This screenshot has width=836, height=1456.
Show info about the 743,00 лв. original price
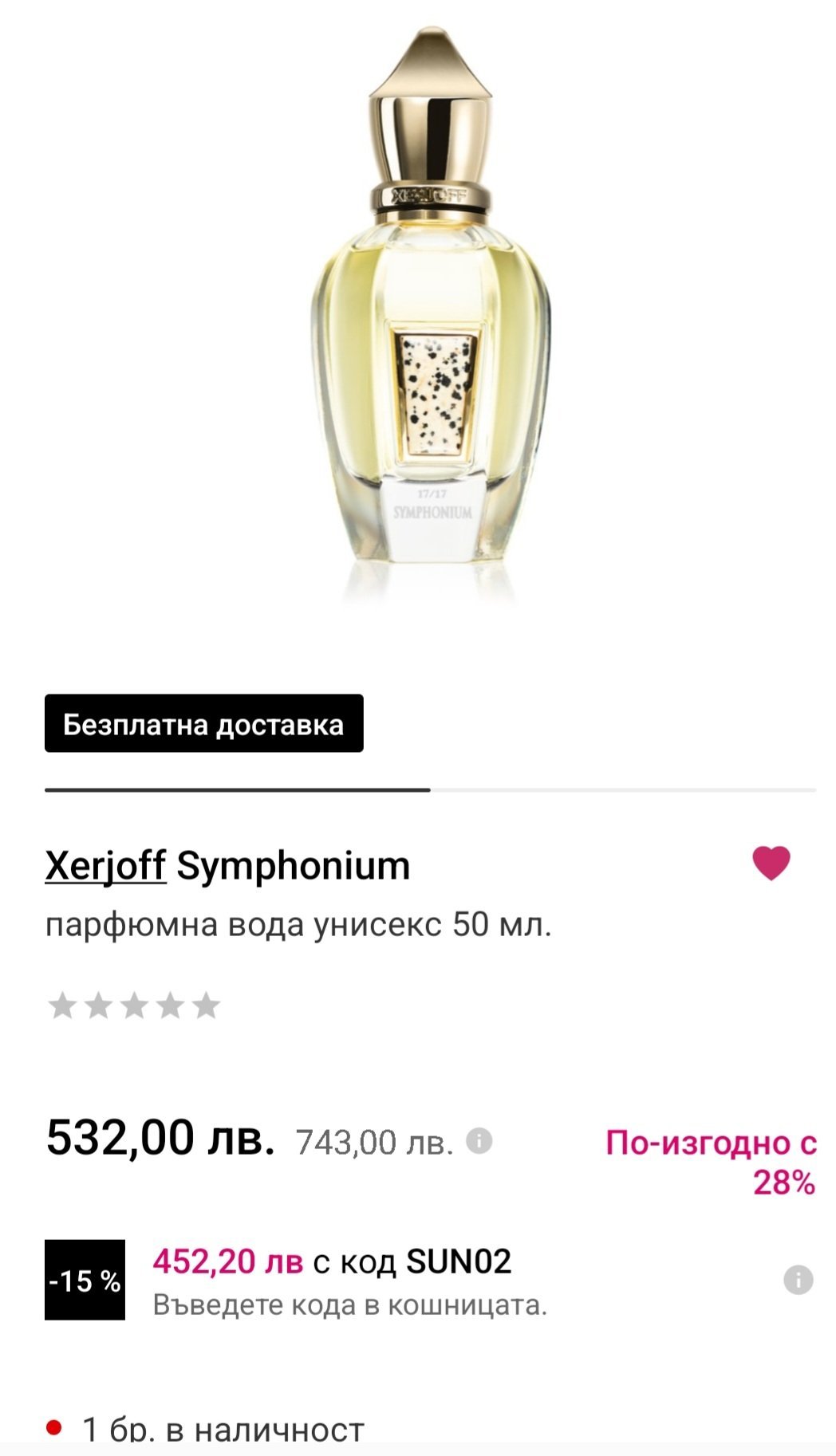[479, 1141]
